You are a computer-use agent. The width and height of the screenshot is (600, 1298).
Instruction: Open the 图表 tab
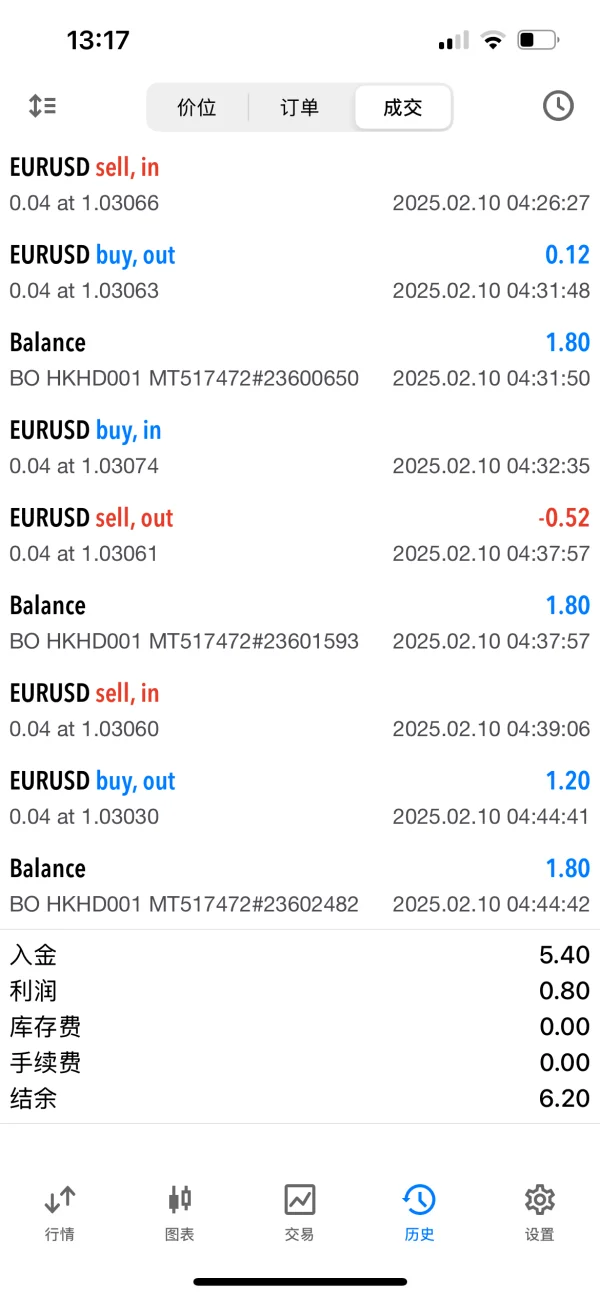point(180,1212)
